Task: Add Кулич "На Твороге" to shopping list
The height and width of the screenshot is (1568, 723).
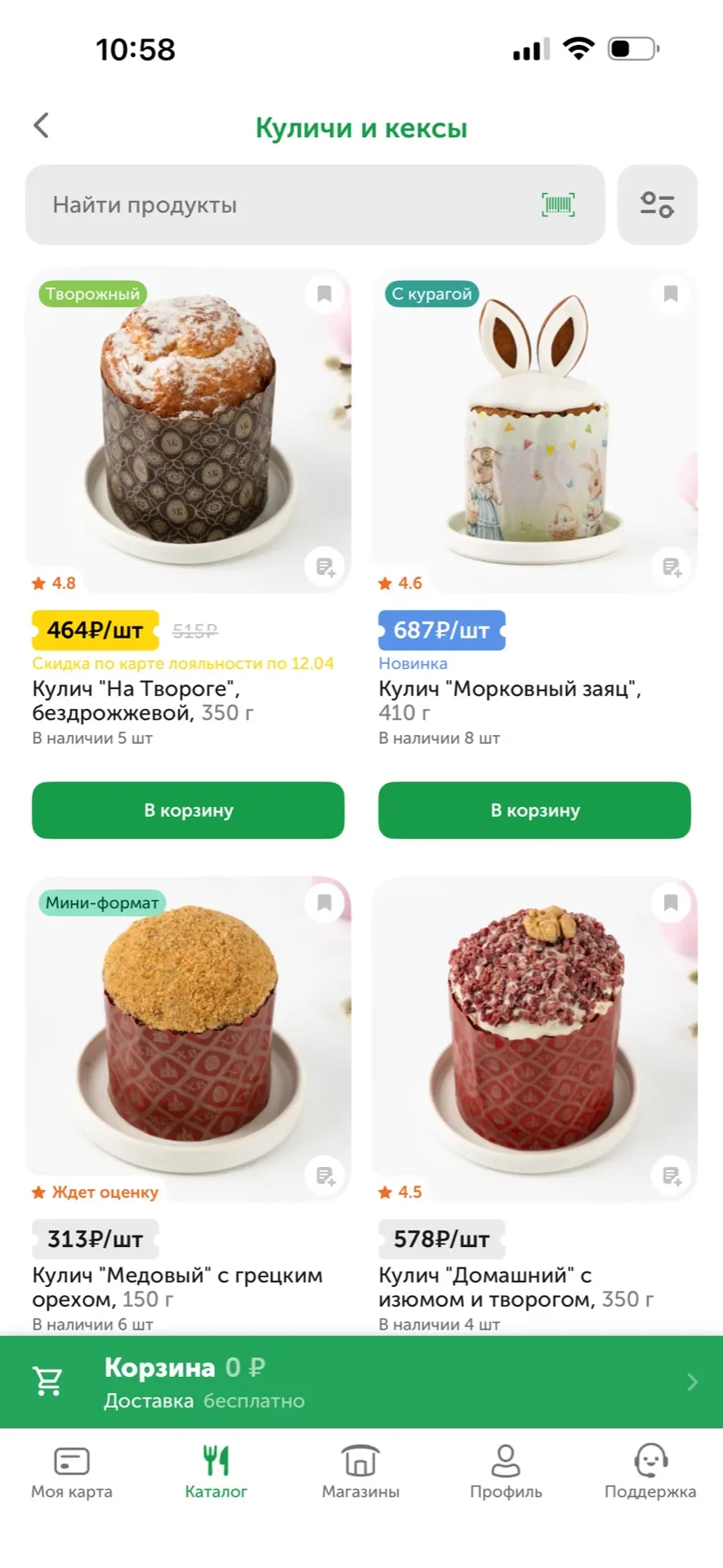Action: (x=325, y=567)
